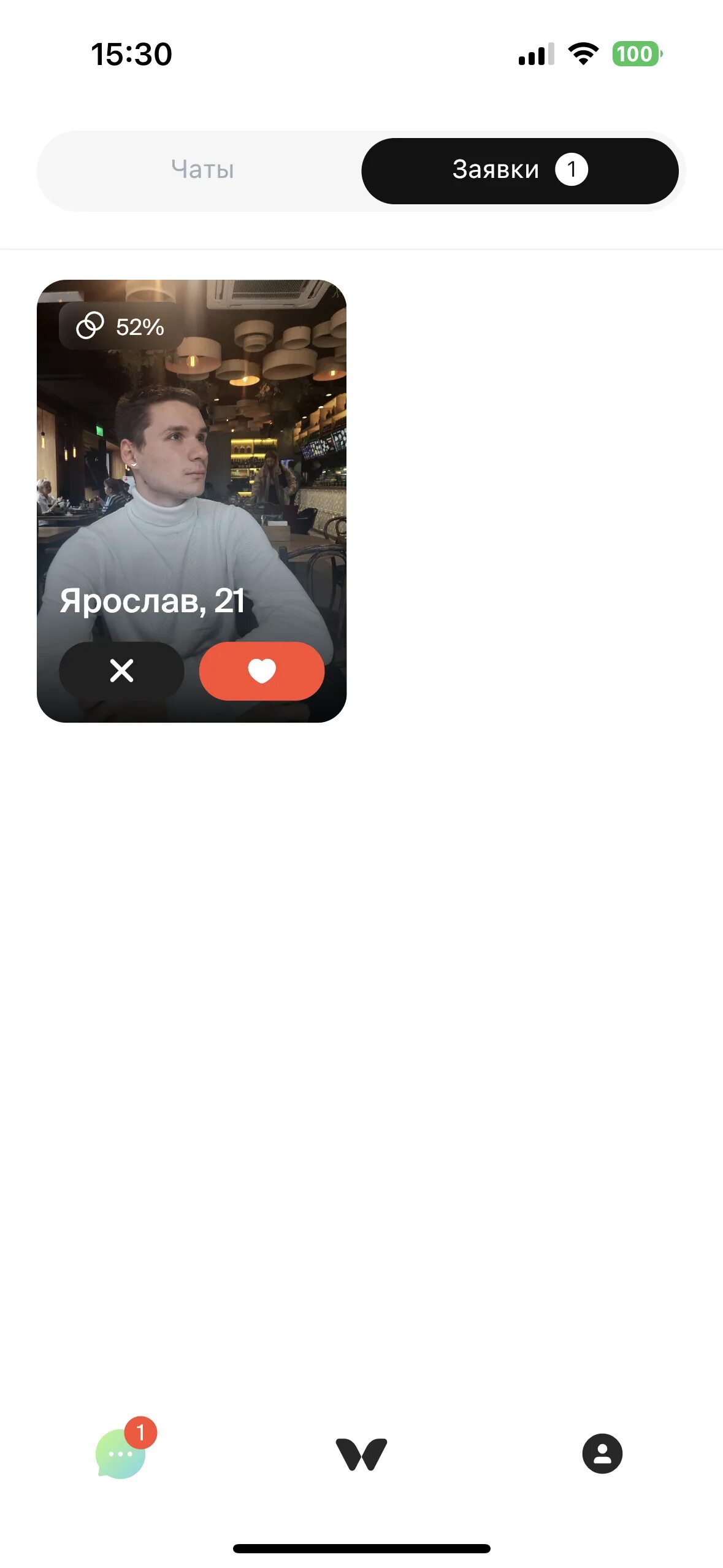The image size is (723, 1568).
Task: Open the chats bubble in the bottom bar
Action: [121, 1453]
